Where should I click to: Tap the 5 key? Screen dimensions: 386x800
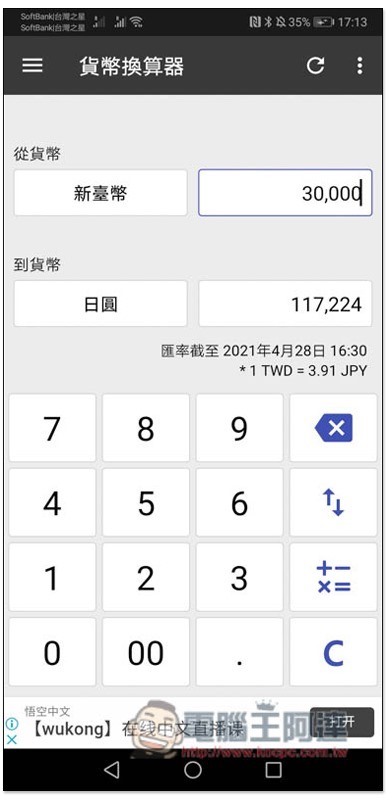(146, 503)
